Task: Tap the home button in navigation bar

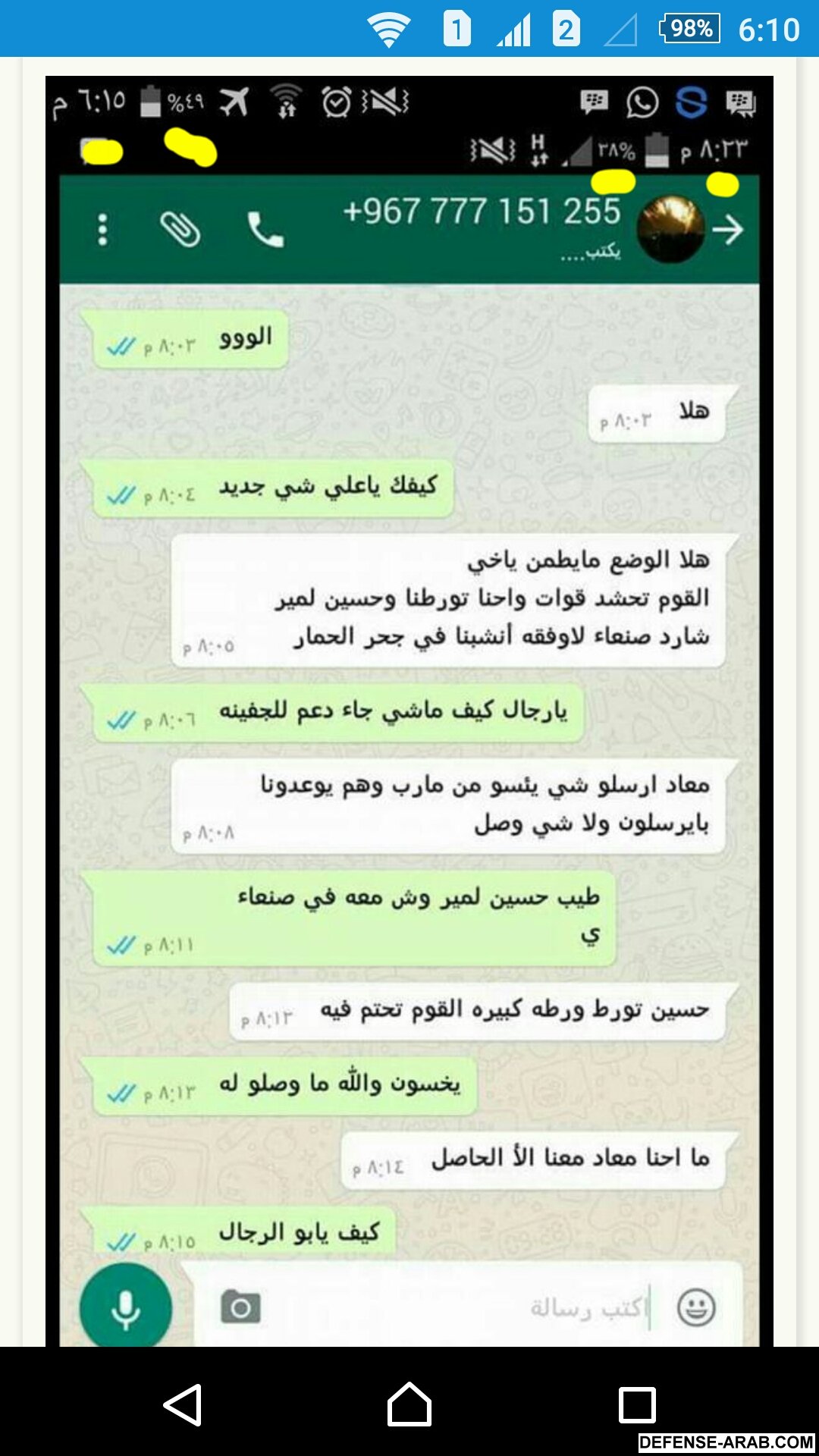Action: coord(409,1405)
